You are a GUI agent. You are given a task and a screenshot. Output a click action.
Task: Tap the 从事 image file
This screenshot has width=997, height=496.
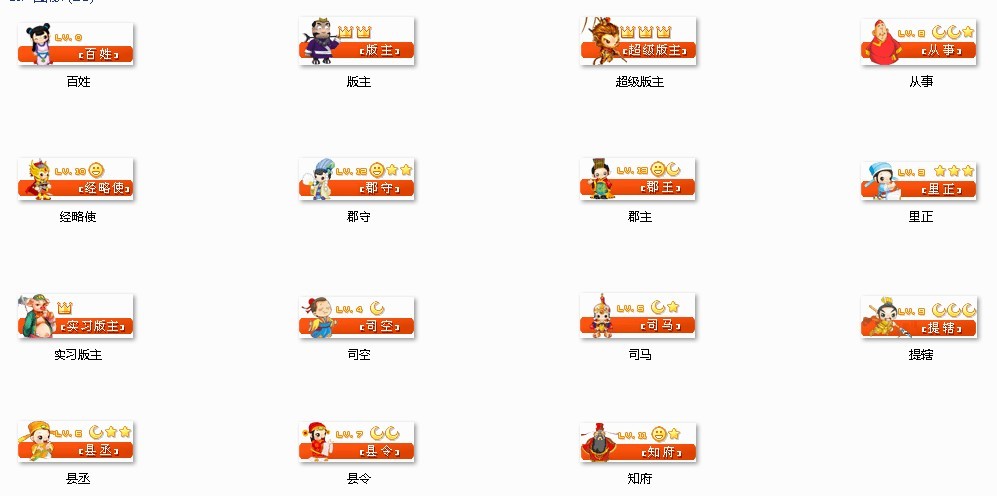coord(919,43)
